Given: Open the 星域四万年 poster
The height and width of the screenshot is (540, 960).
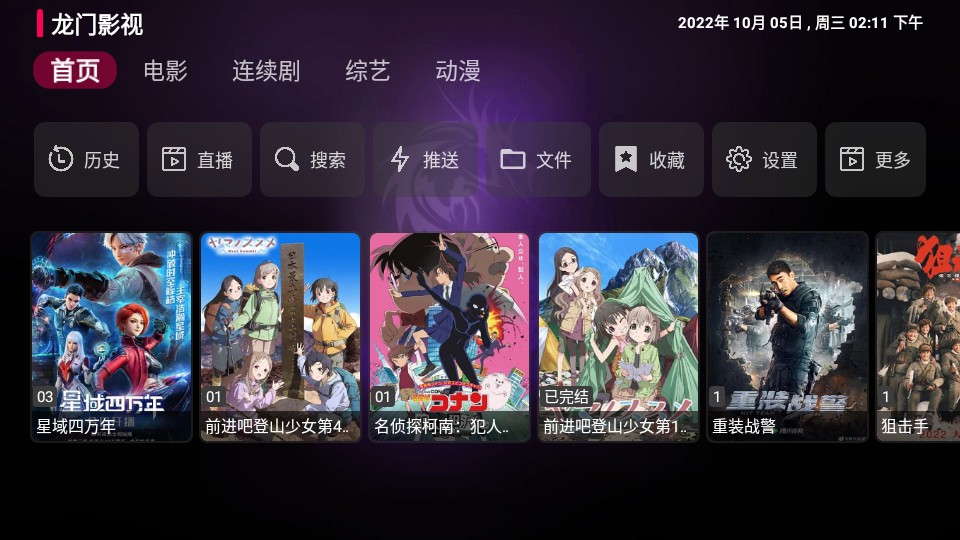Looking at the screenshot, I should pos(111,335).
